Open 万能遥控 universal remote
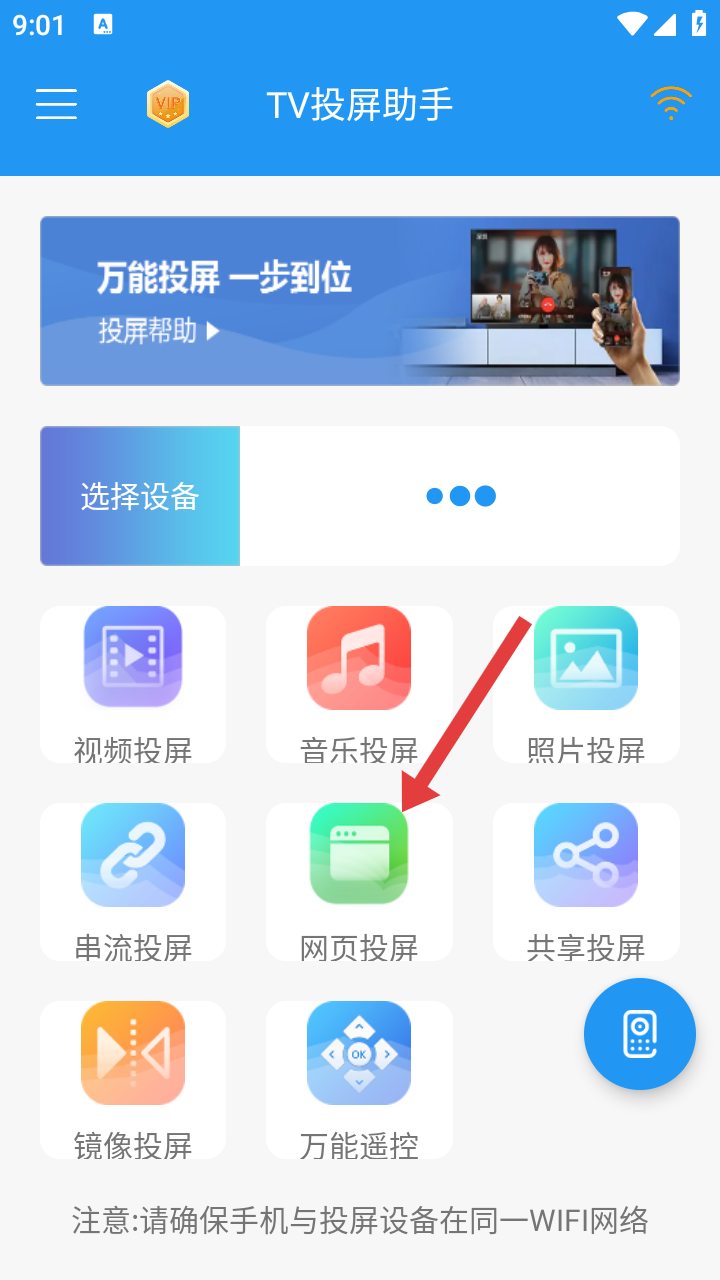Viewport: 720px width, 1280px height. (x=359, y=1080)
